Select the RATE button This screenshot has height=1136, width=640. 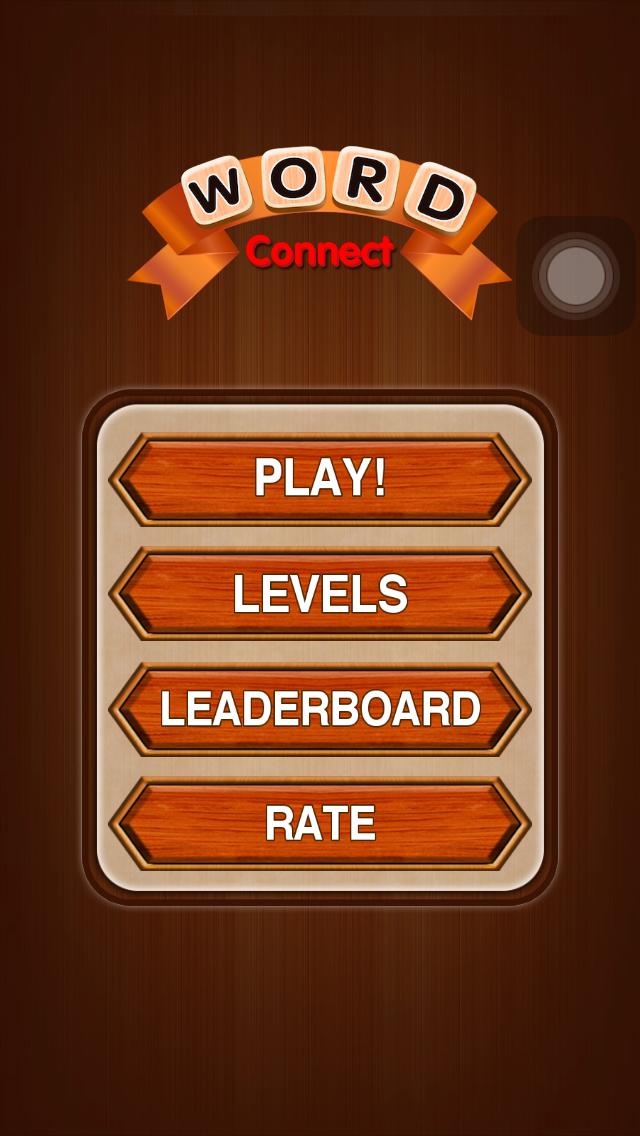320,823
